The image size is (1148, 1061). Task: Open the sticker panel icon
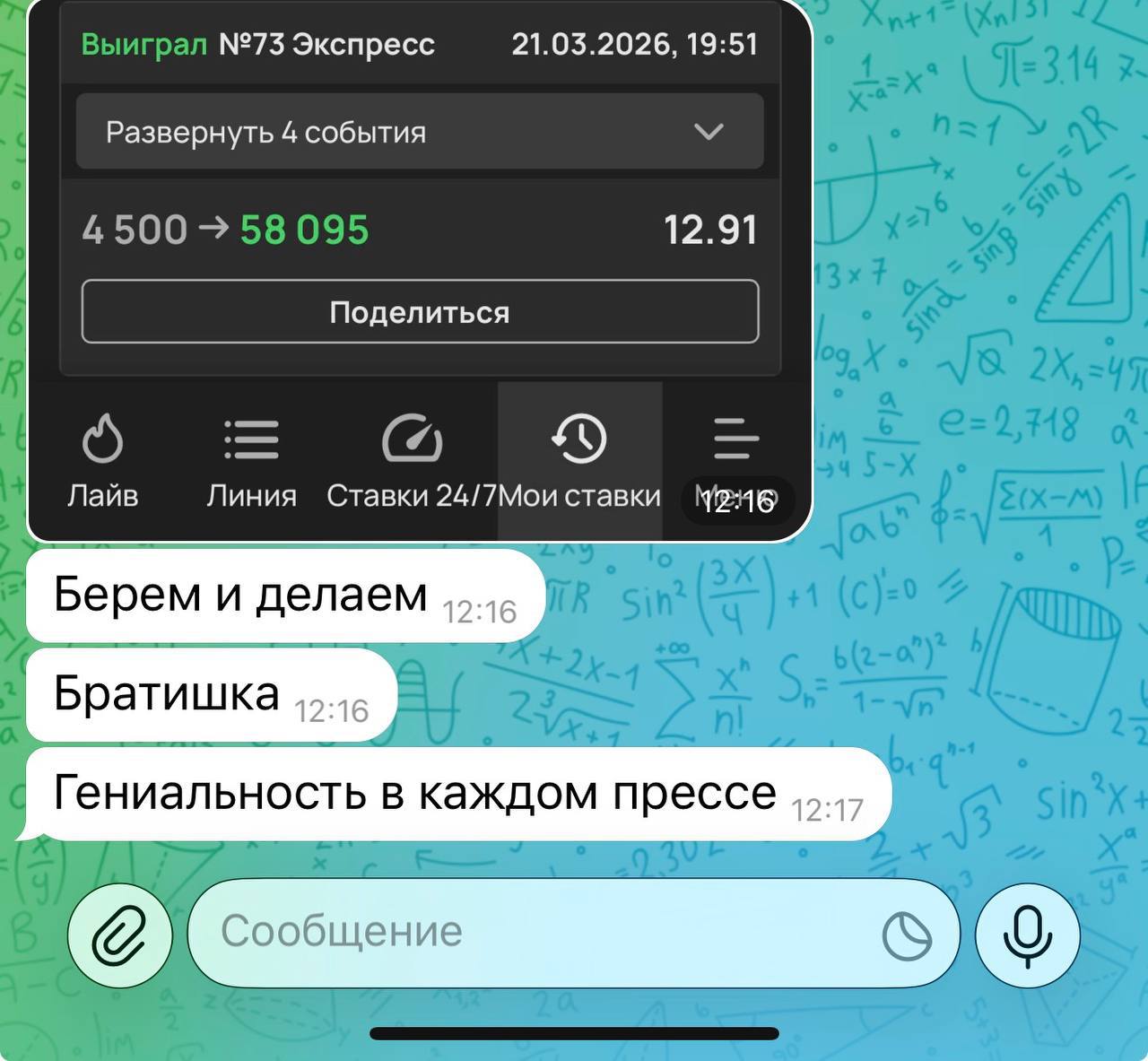(x=907, y=935)
